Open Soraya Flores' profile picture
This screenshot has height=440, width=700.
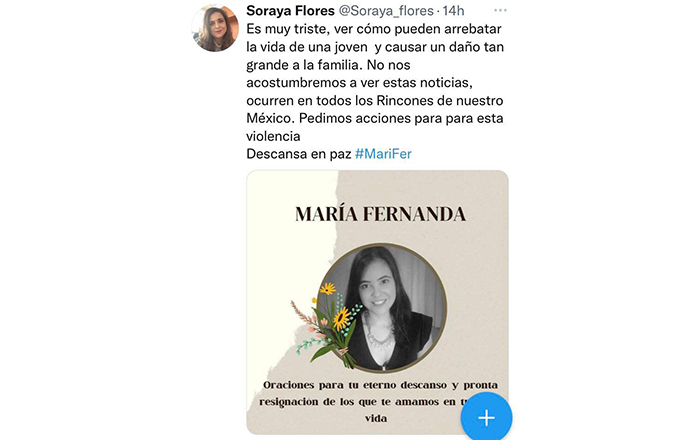pos(215,28)
